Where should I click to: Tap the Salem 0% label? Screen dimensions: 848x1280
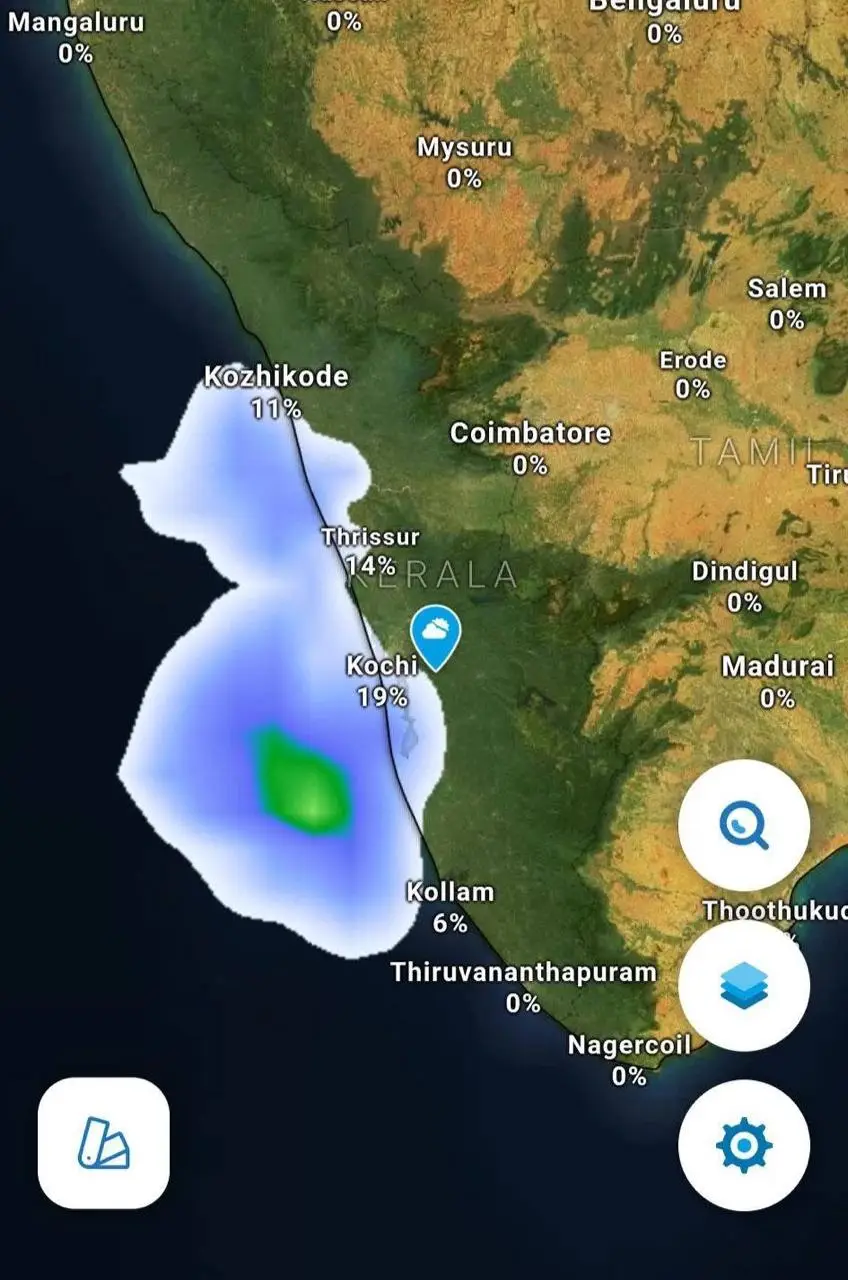coord(787,303)
